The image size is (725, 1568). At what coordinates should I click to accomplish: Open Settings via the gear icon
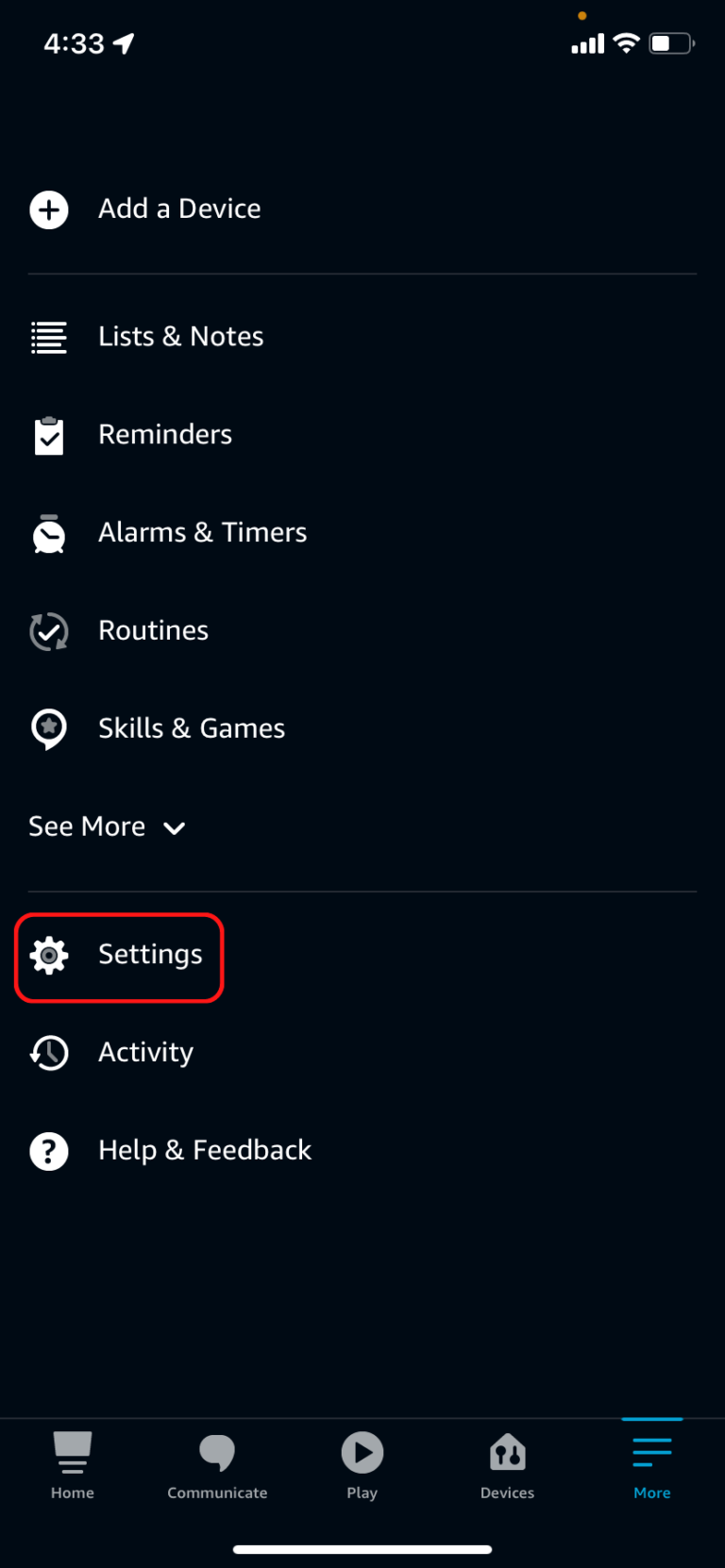tap(48, 955)
